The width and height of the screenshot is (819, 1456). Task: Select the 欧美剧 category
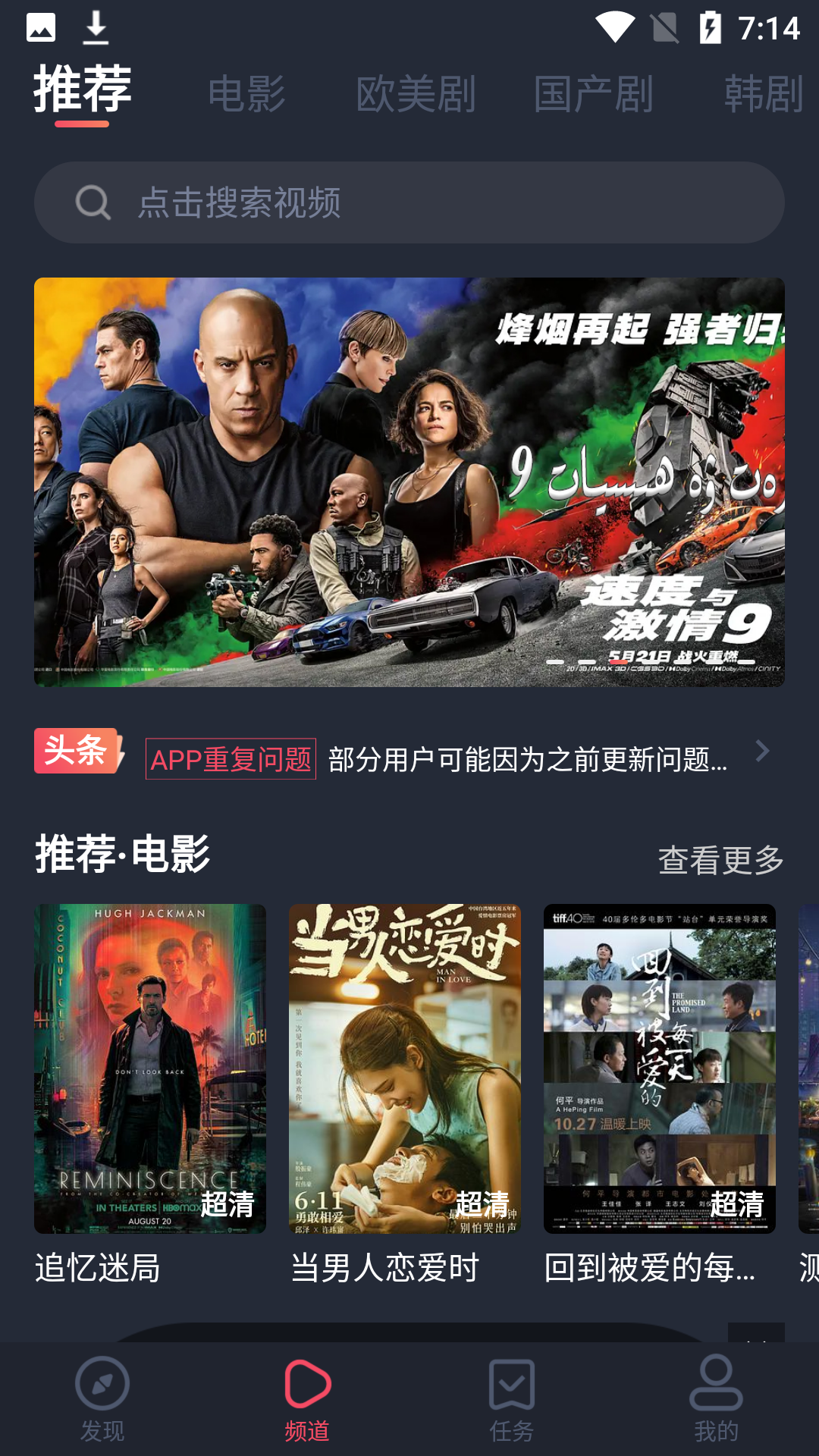point(418,93)
